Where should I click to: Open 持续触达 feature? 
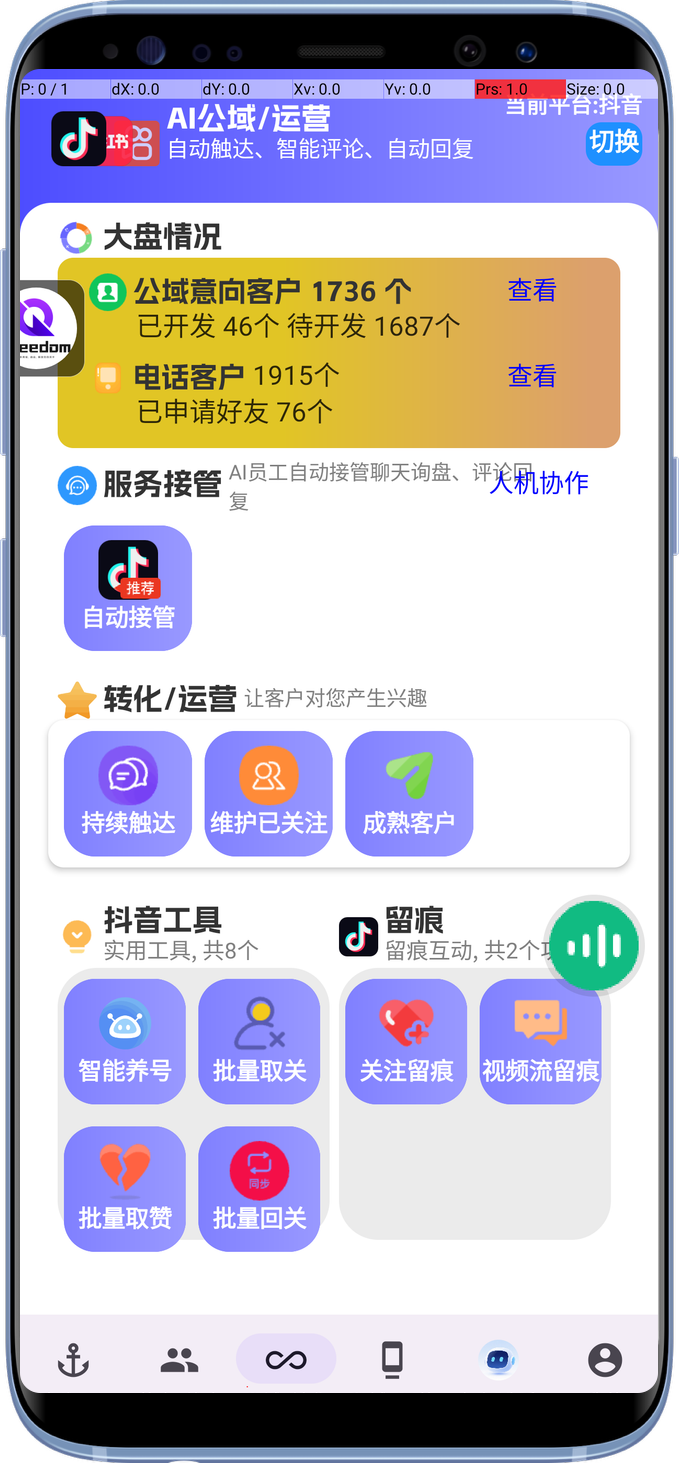[128, 794]
